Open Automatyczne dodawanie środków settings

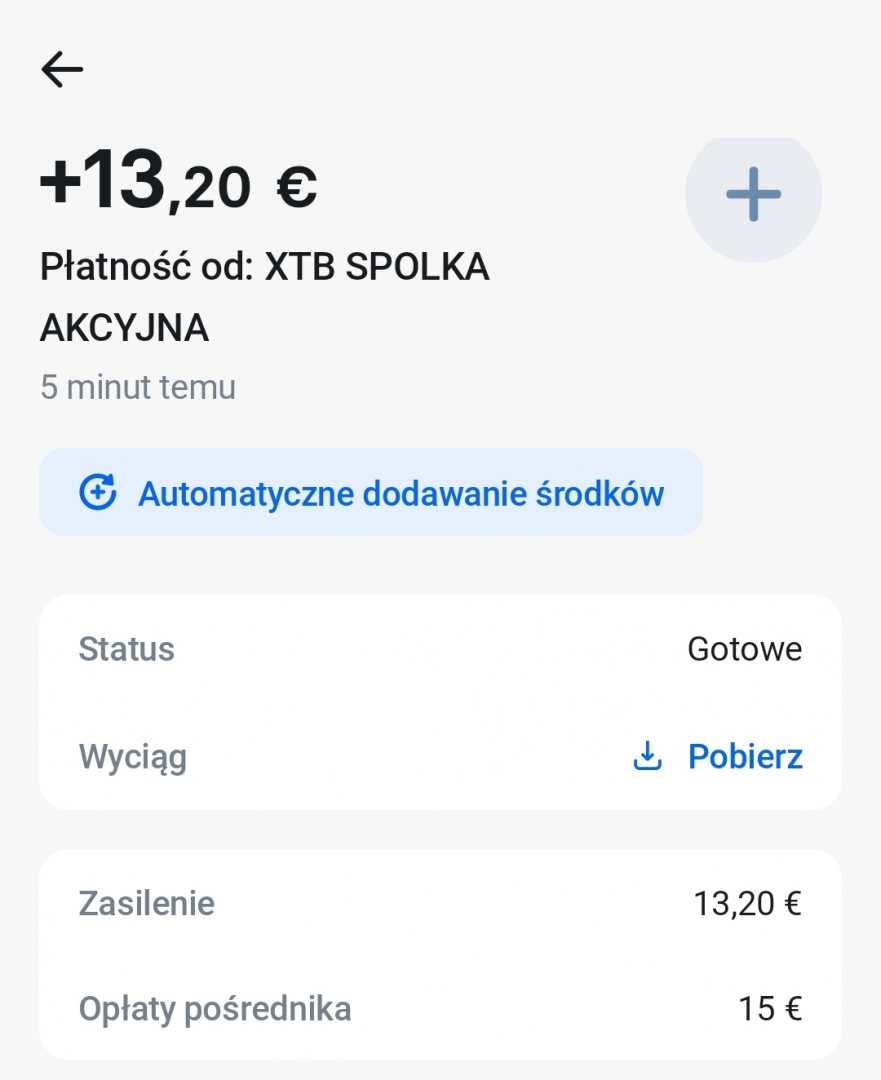370,493
